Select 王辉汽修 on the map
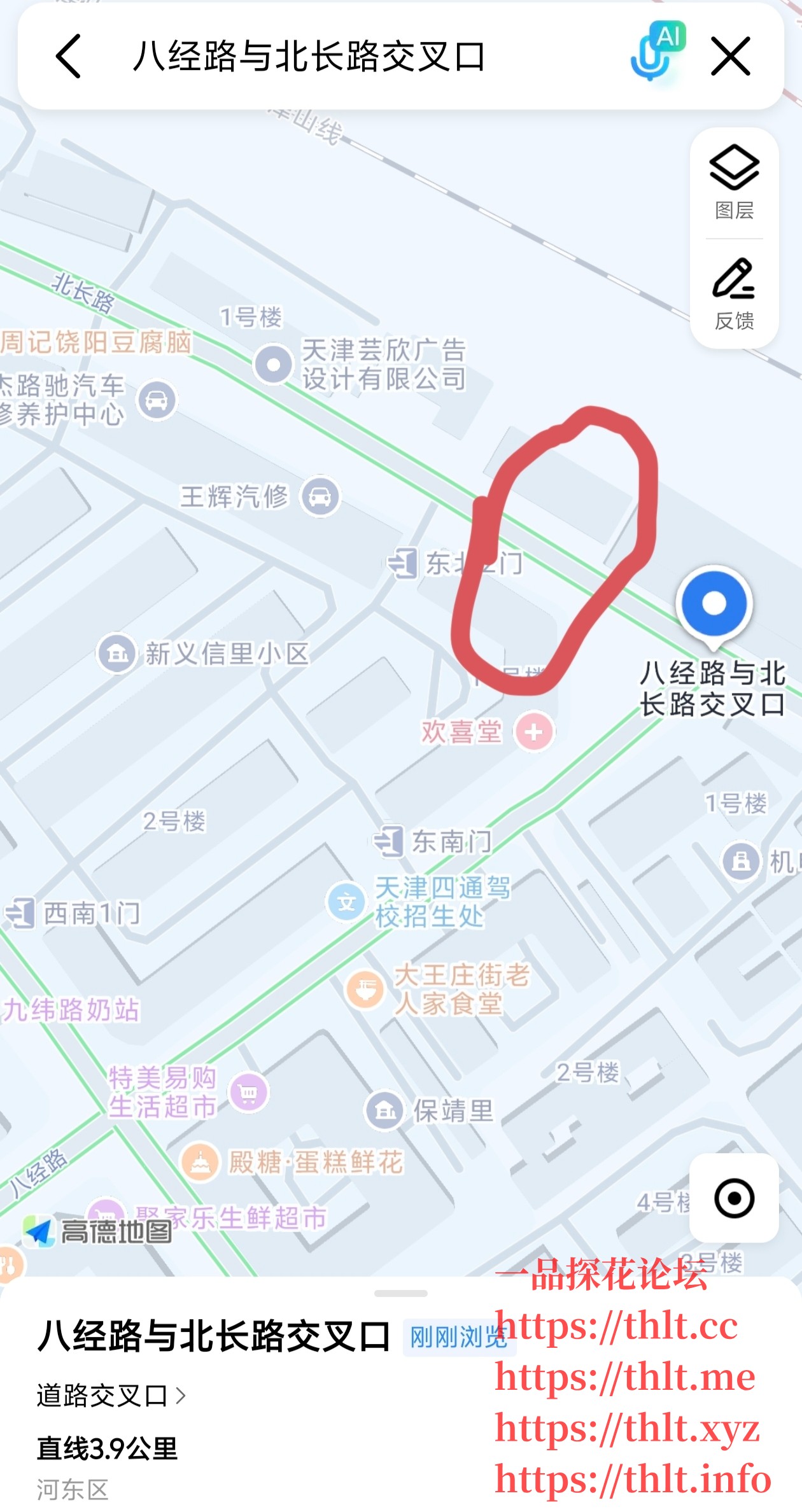802x1512 pixels. (x=320, y=496)
